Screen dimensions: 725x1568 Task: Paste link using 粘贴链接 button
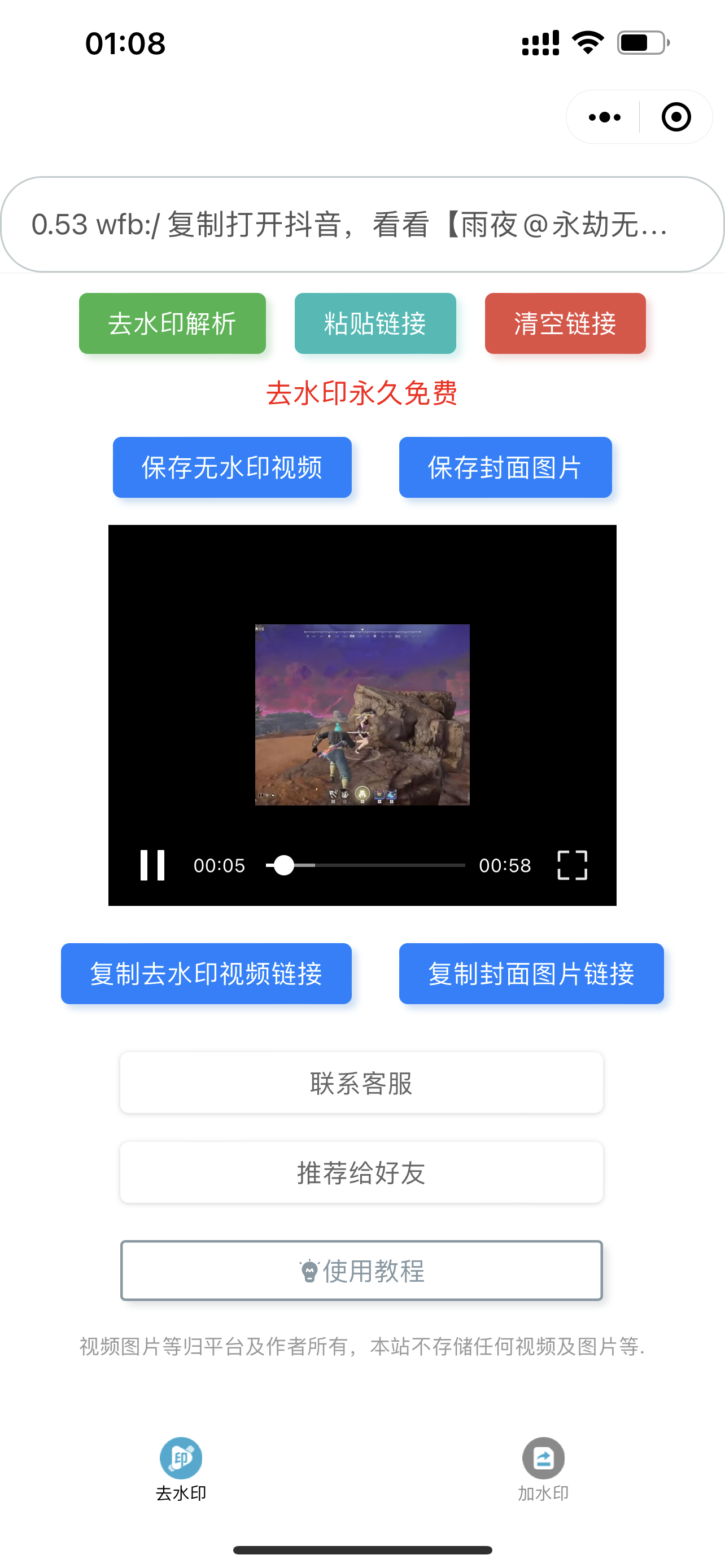pos(375,323)
